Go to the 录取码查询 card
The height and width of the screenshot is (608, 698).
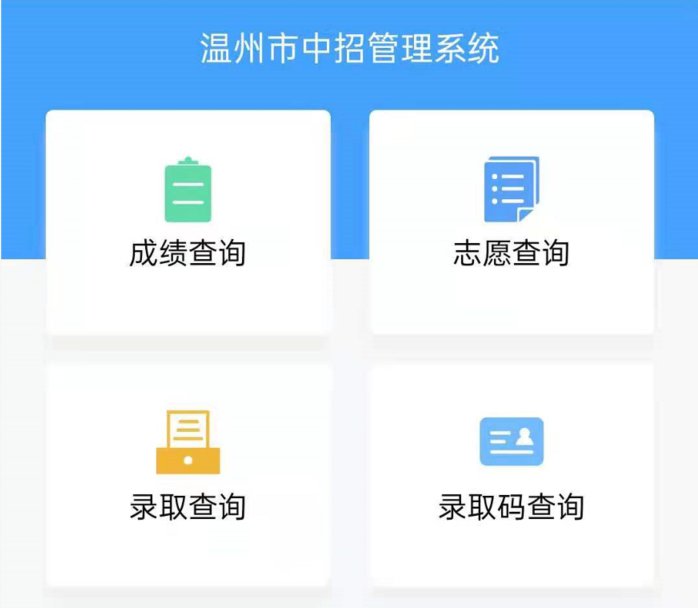(x=511, y=474)
